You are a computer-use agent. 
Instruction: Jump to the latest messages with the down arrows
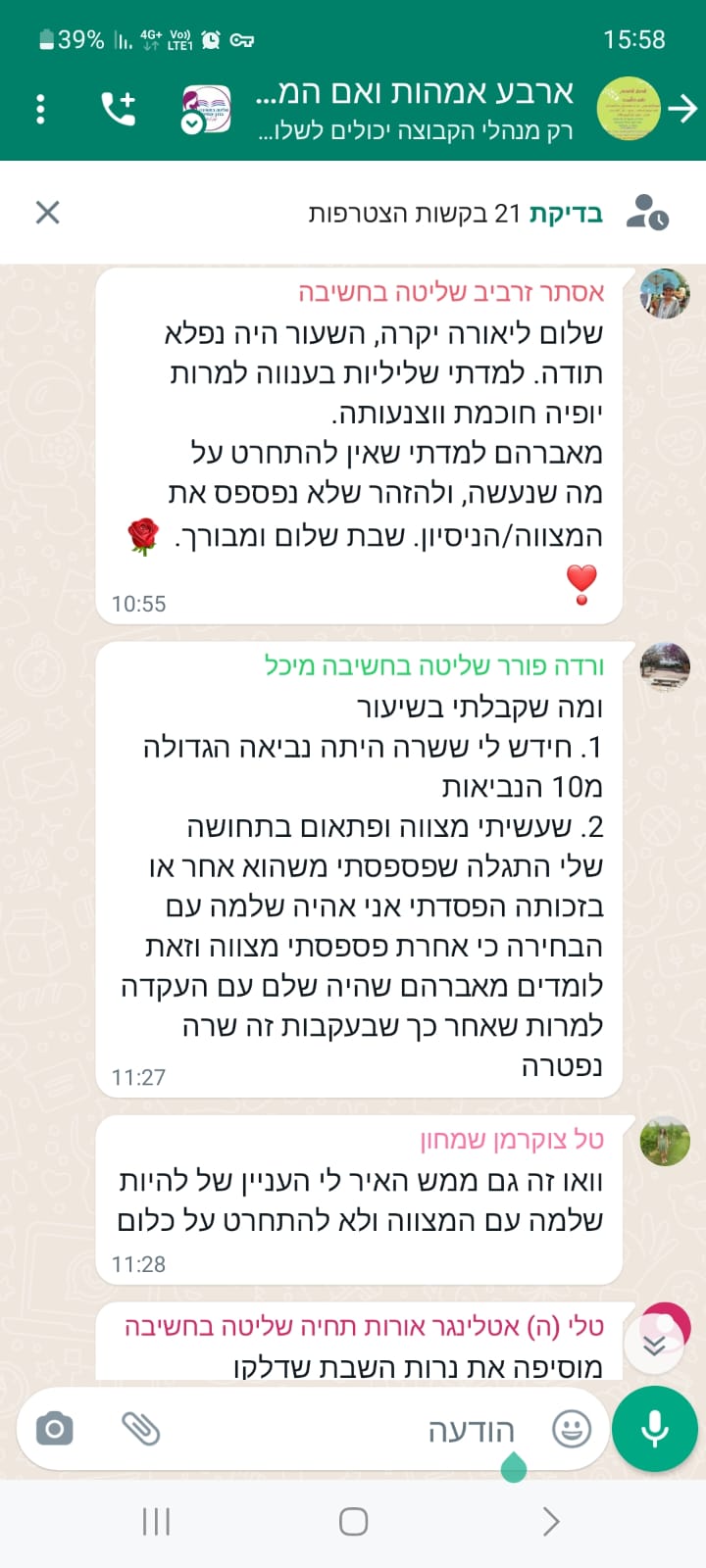654,1346
